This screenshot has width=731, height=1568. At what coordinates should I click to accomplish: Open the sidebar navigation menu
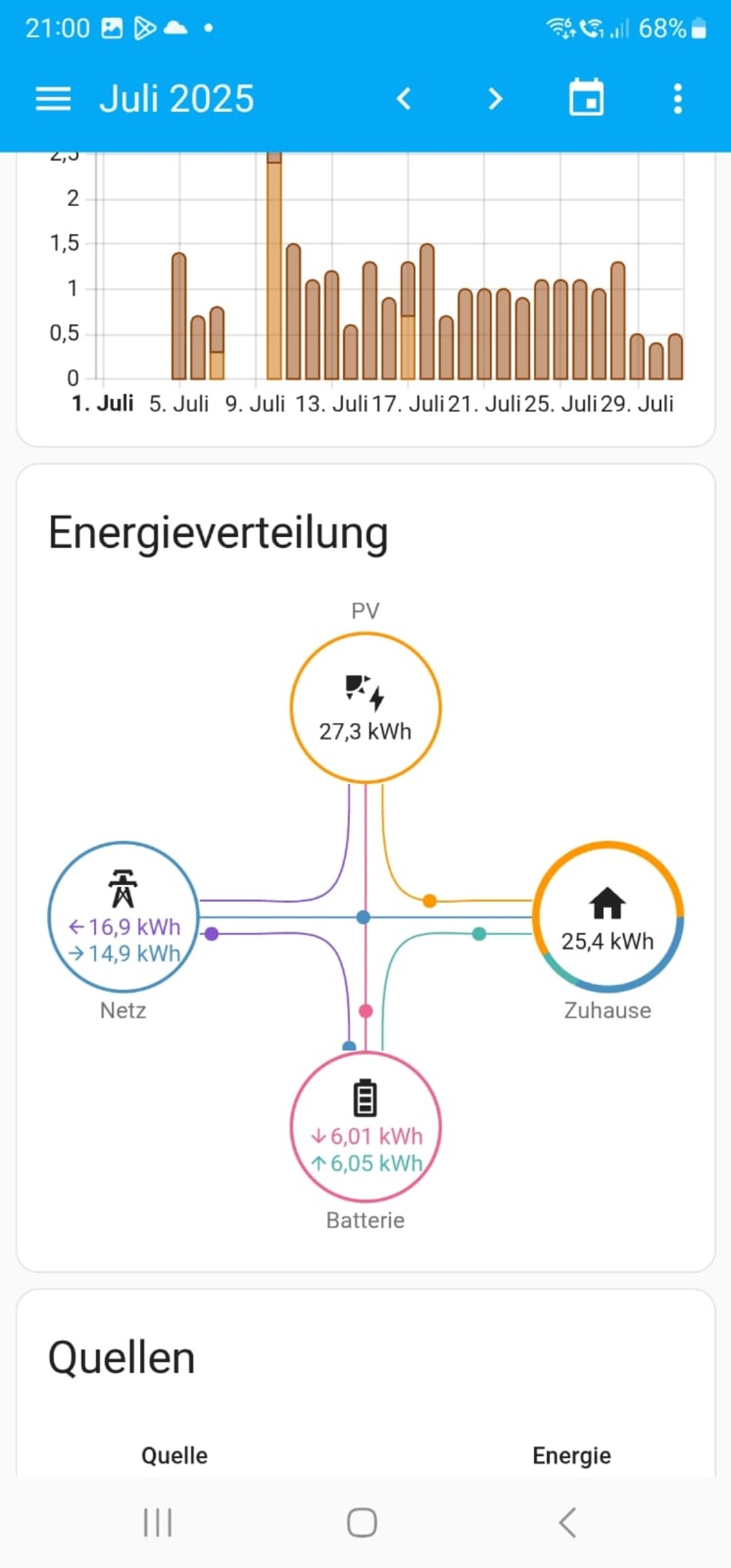tap(53, 99)
